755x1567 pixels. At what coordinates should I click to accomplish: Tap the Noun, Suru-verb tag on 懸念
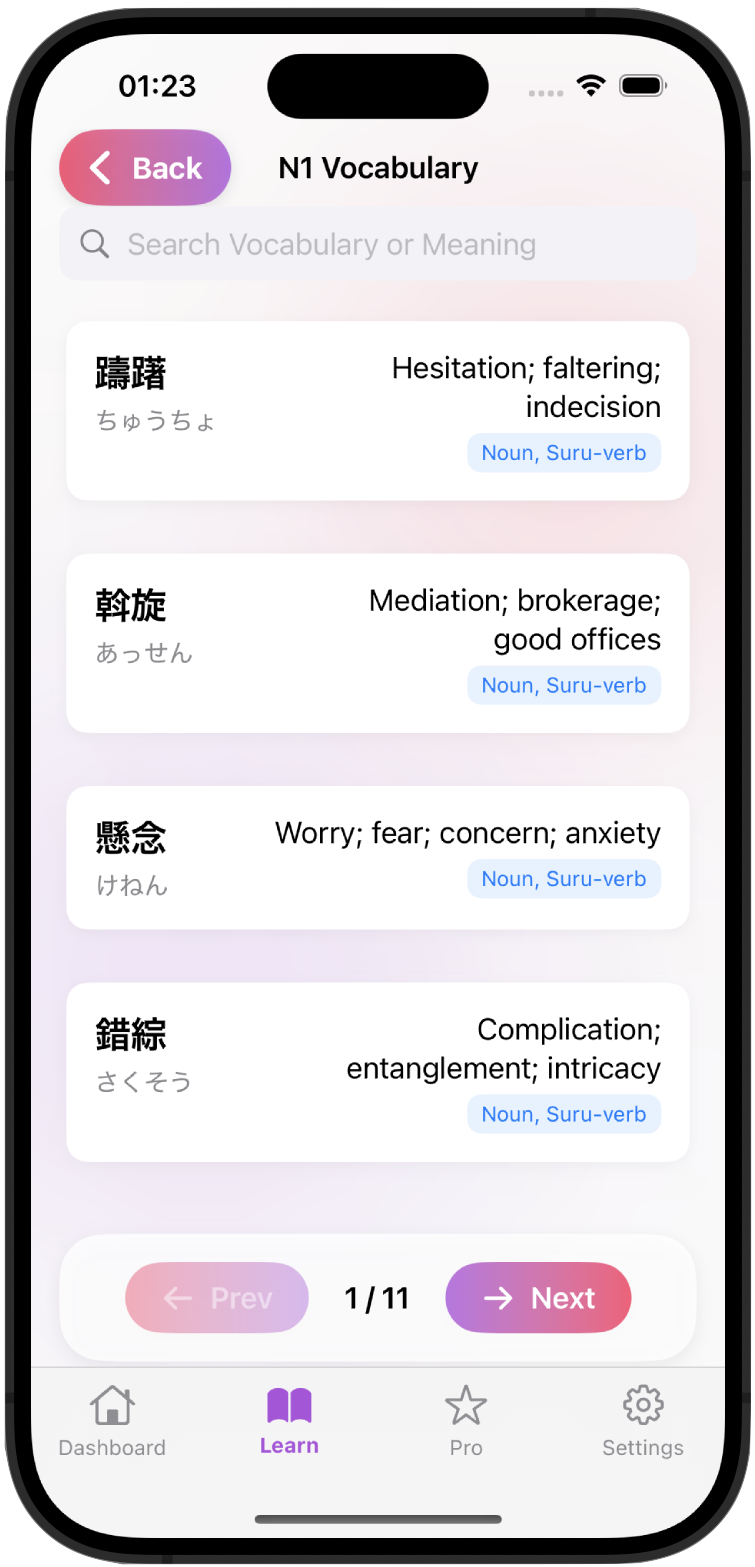point(563,878)
